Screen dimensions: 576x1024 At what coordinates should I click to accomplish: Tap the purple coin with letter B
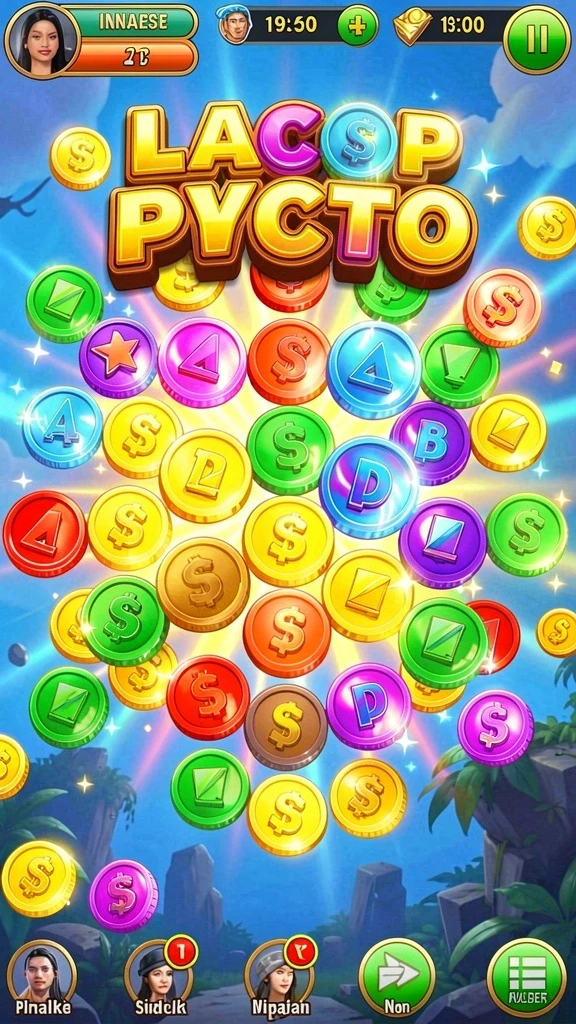click(430, 442)
